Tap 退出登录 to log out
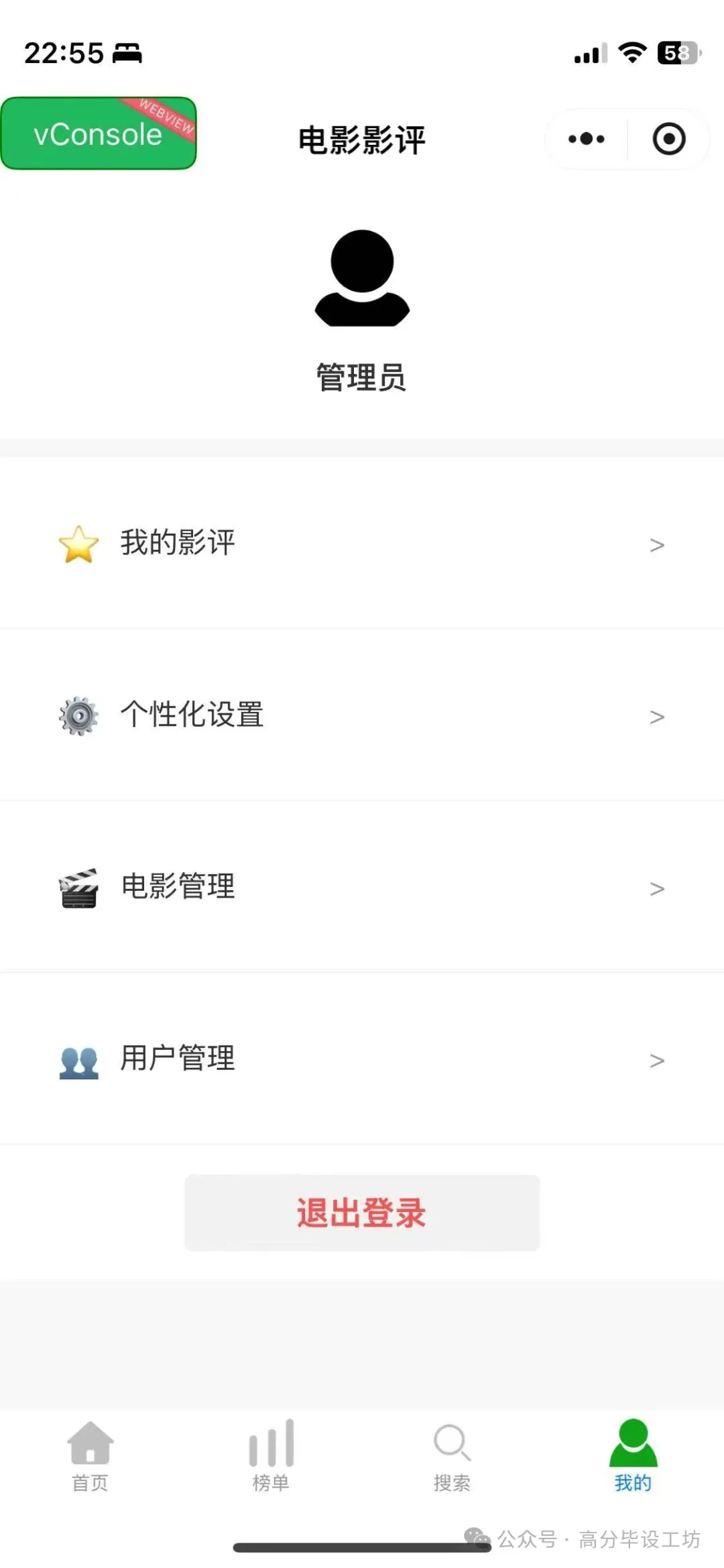The height and width of the screenshot is (1568, 724). 361,1212
